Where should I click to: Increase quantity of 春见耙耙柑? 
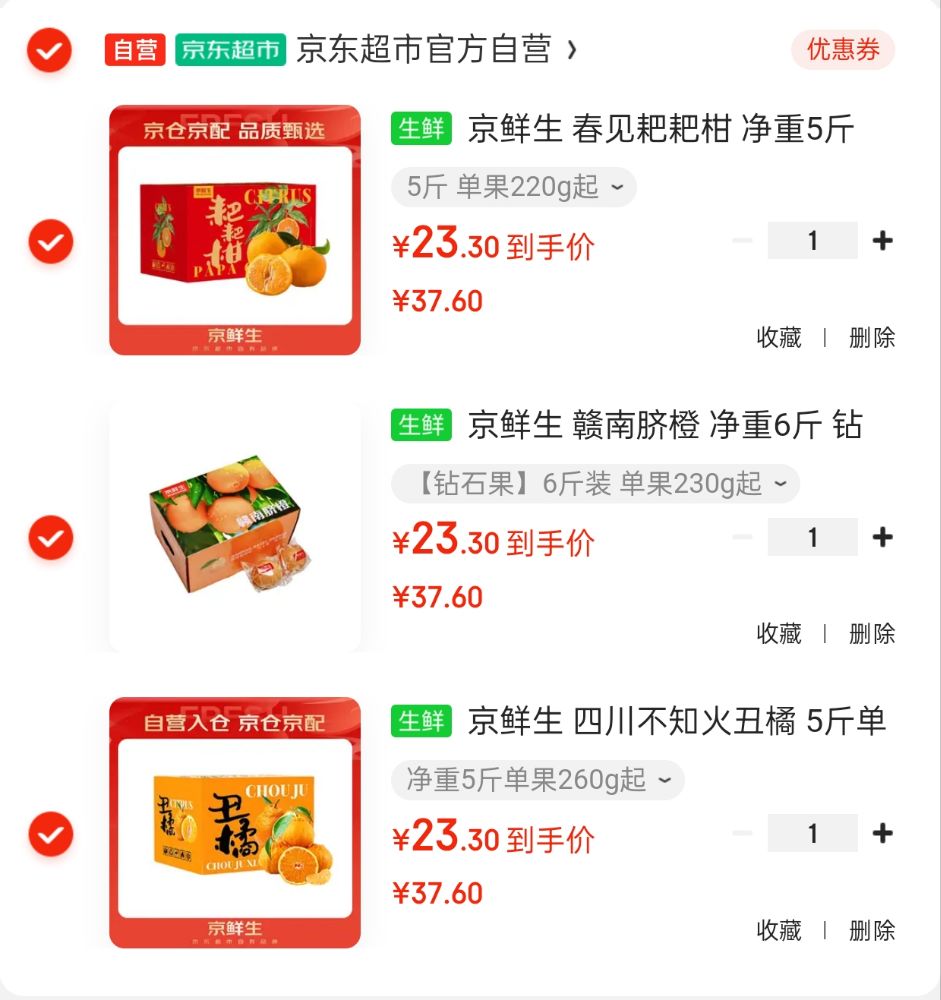[882, 241]
